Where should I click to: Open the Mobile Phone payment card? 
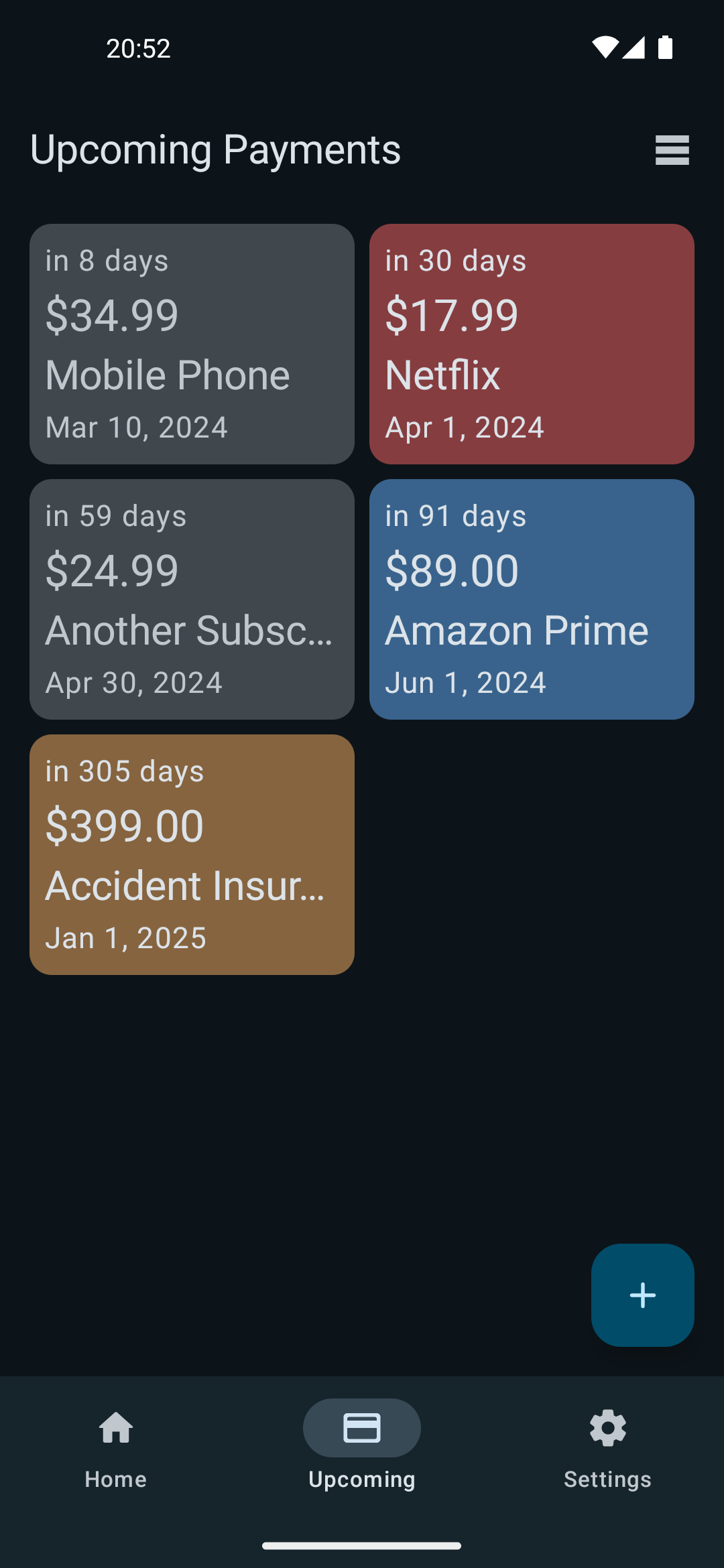(192, 344)
